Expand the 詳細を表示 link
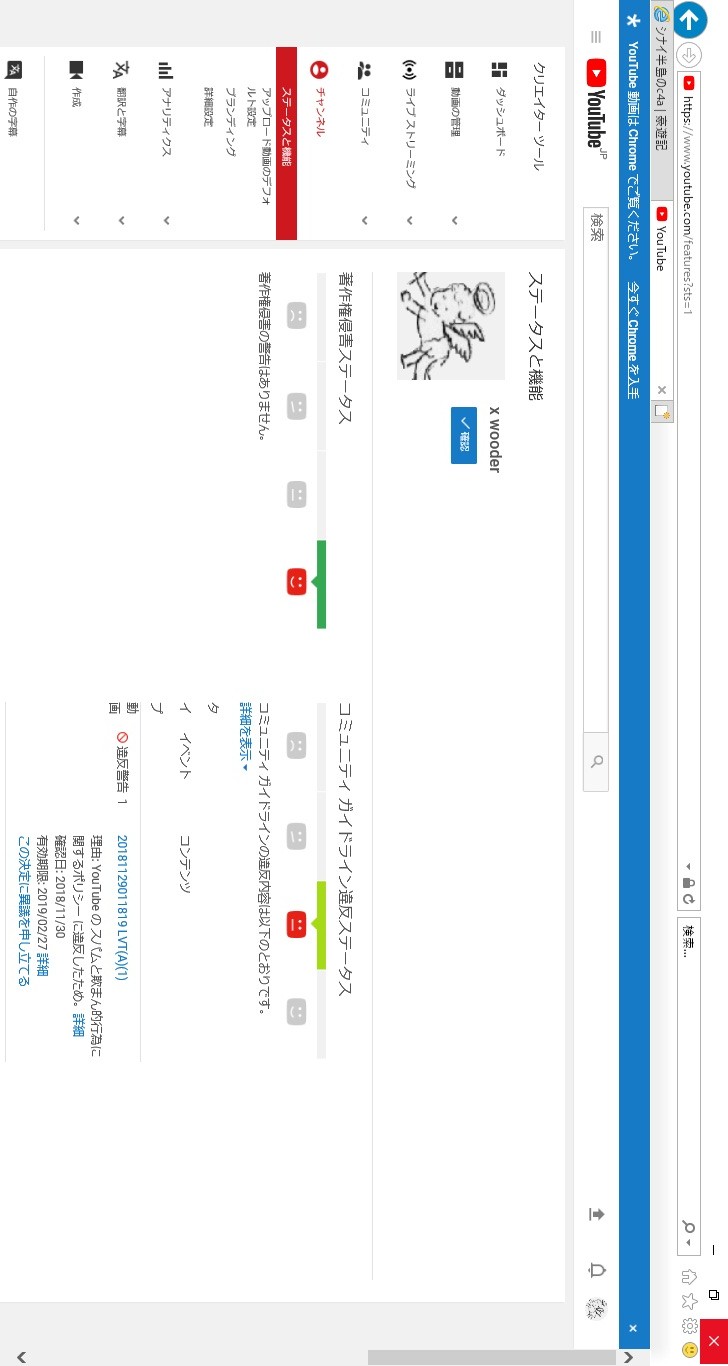This screenshot has width=728, height=1366. [x=243, y=731]
